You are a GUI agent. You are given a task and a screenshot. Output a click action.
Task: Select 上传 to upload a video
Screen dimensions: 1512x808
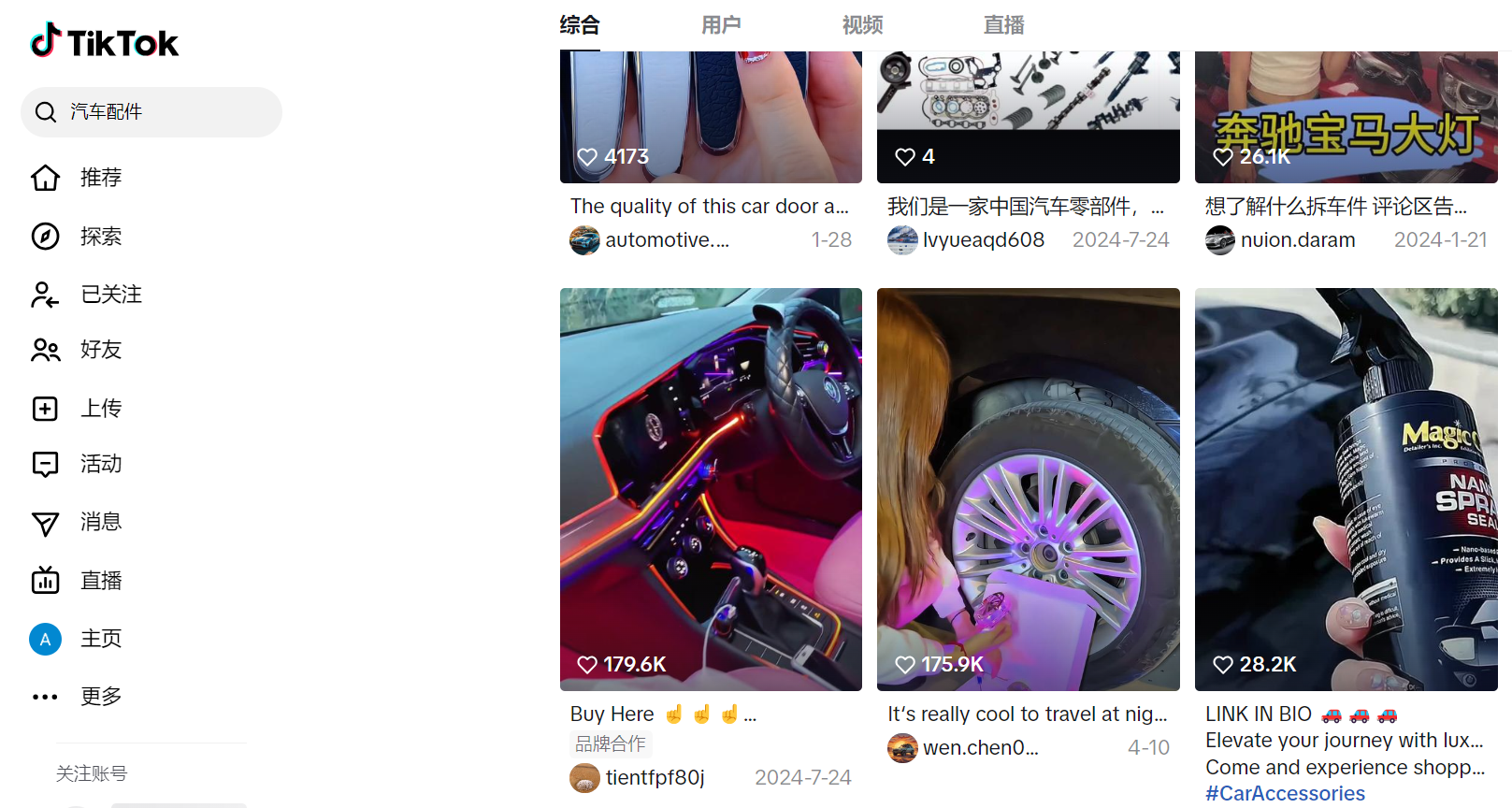(100, 409)
